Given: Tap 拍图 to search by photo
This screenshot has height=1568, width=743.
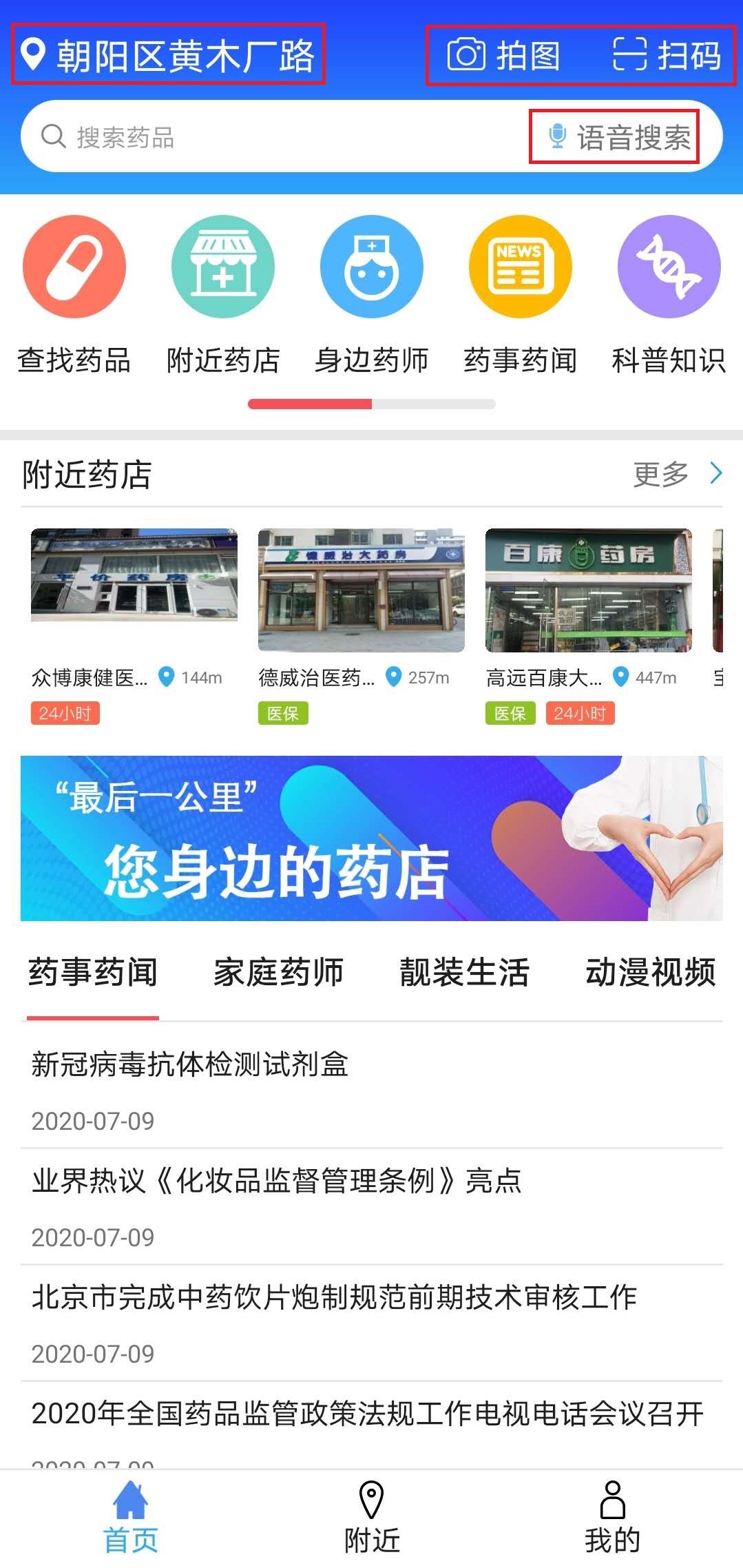Looking at the screenshot, I should tap(504, 55).
